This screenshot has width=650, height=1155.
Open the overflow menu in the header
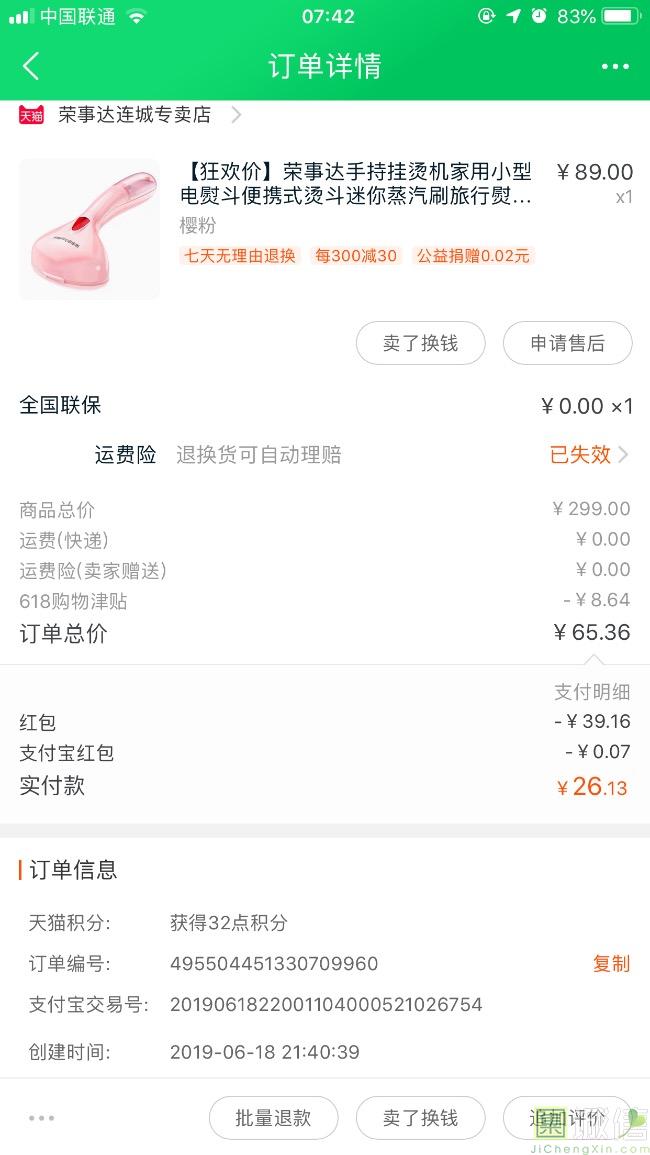click(x=615, y=67)
